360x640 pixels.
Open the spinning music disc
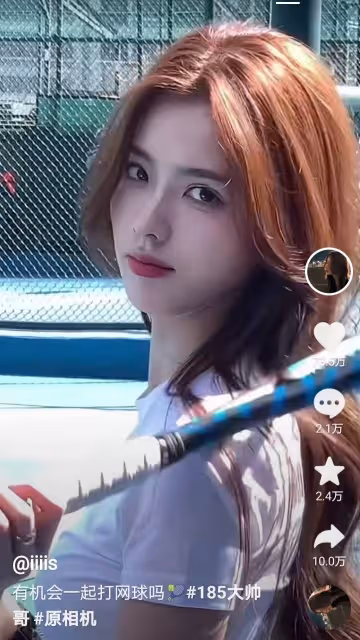pyautogui.click(x=329, y=607)
